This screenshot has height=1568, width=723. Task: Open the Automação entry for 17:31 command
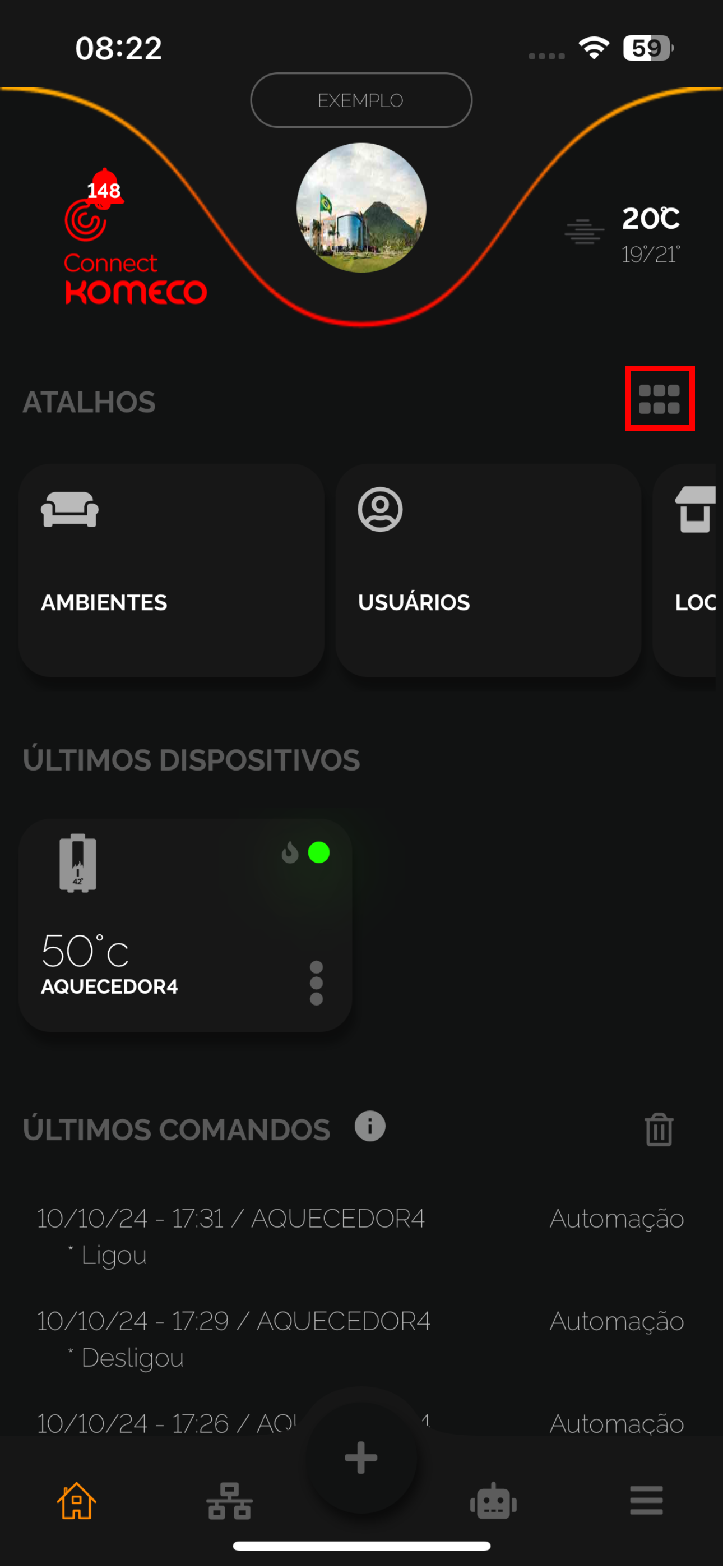(617, 1218)
